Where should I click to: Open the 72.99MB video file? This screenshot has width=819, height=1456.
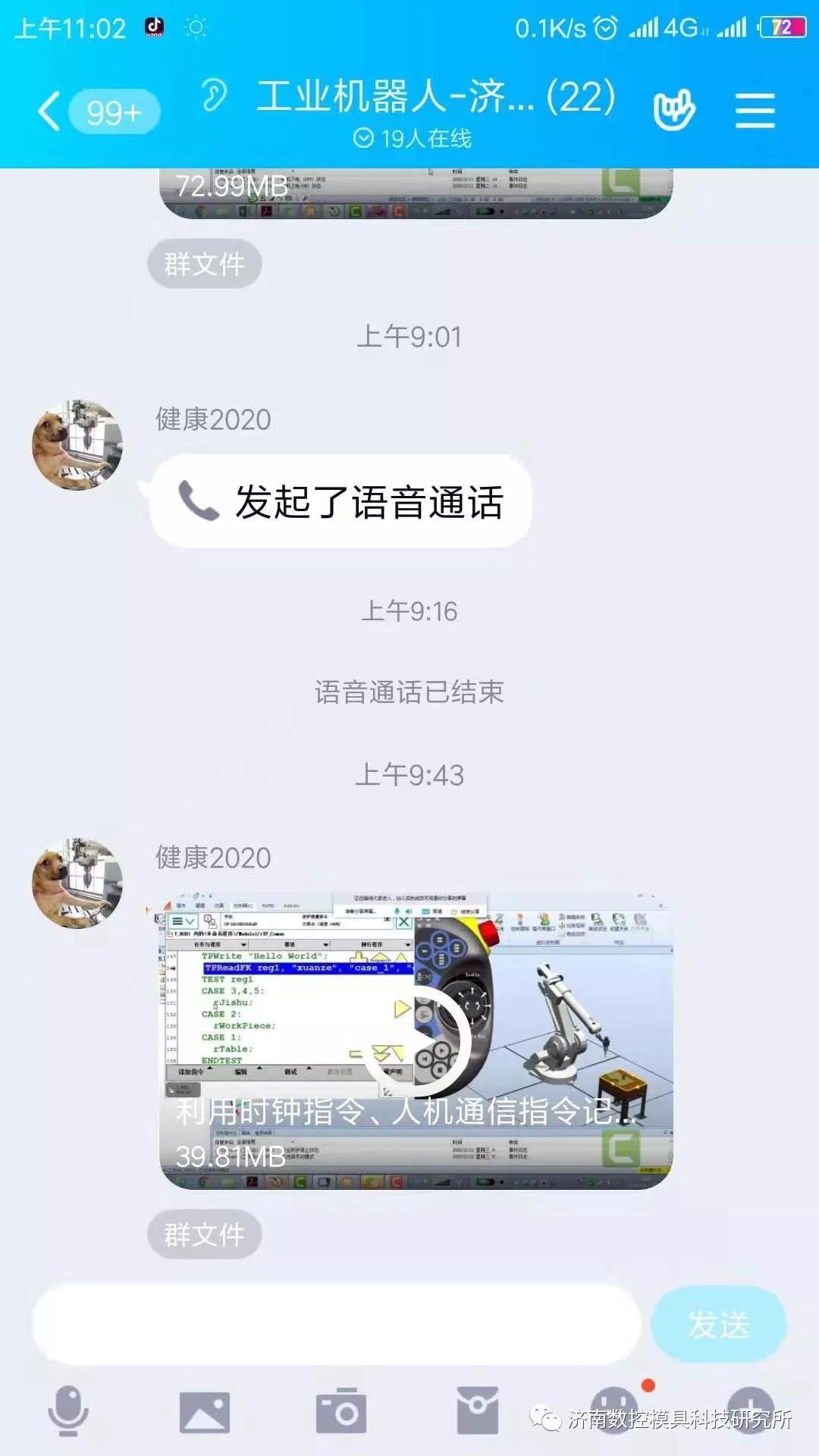(x=416, y=193)
